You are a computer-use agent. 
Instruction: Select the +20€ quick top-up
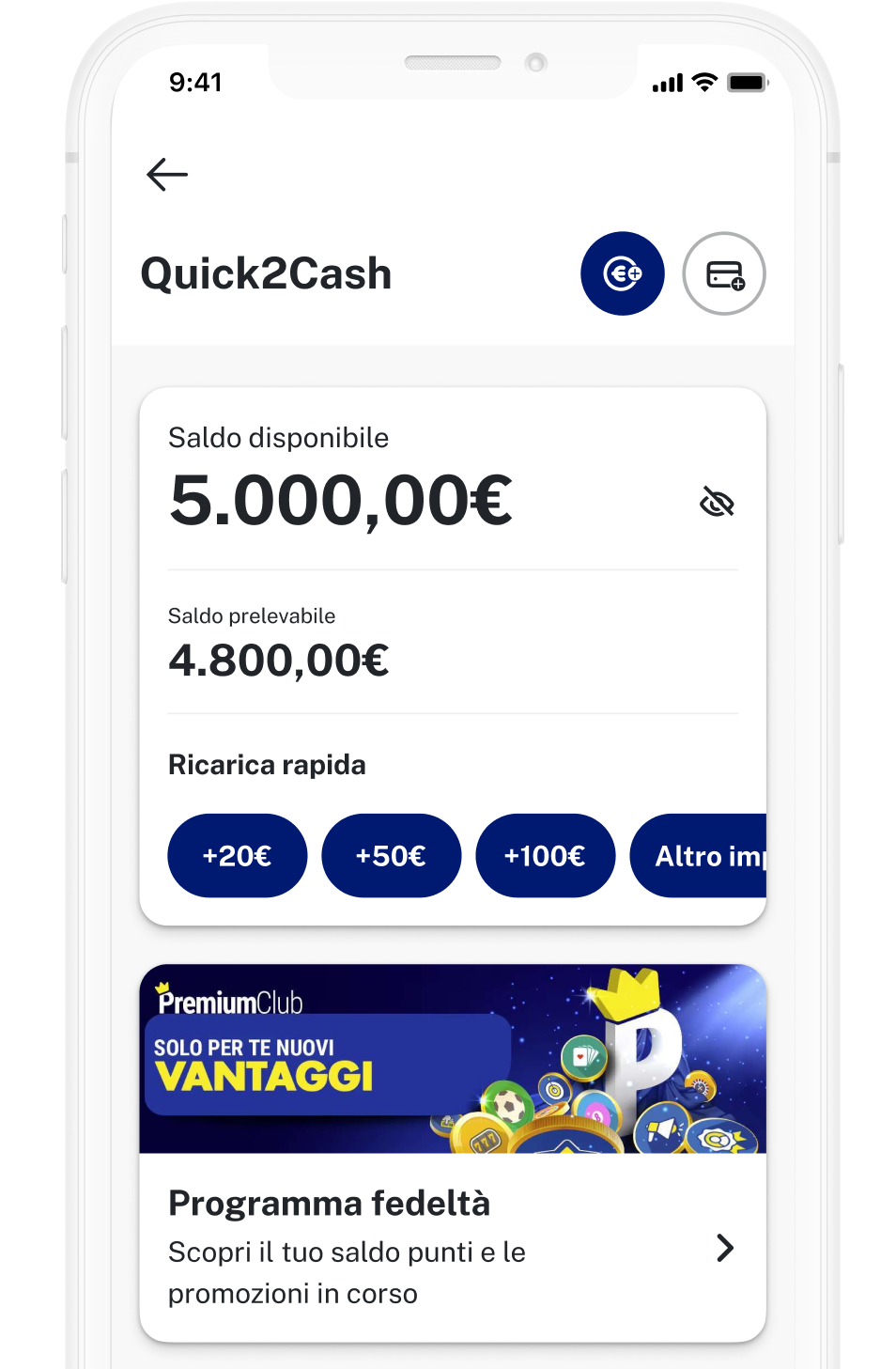[237, 856]
